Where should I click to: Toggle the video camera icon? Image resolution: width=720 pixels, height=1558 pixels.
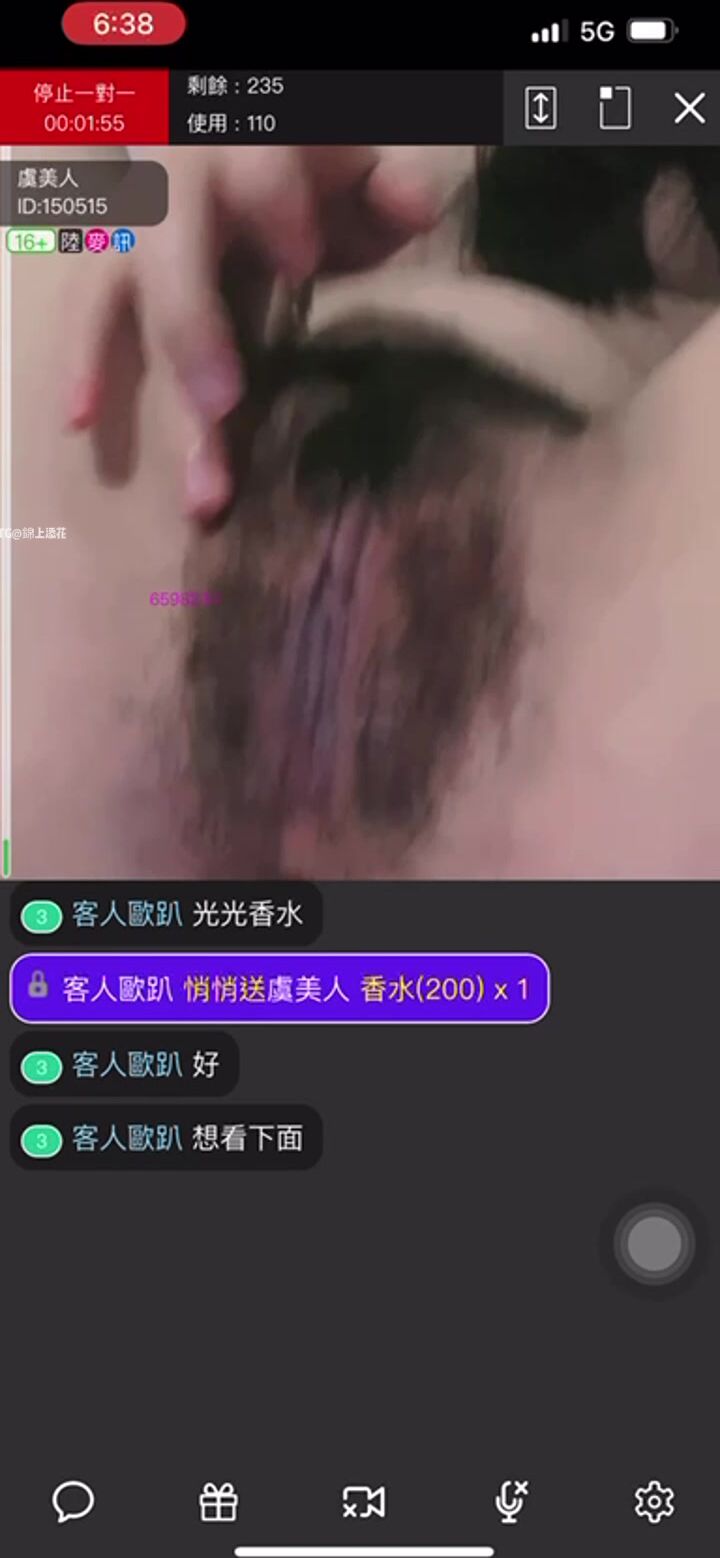tap(363, 1501)
